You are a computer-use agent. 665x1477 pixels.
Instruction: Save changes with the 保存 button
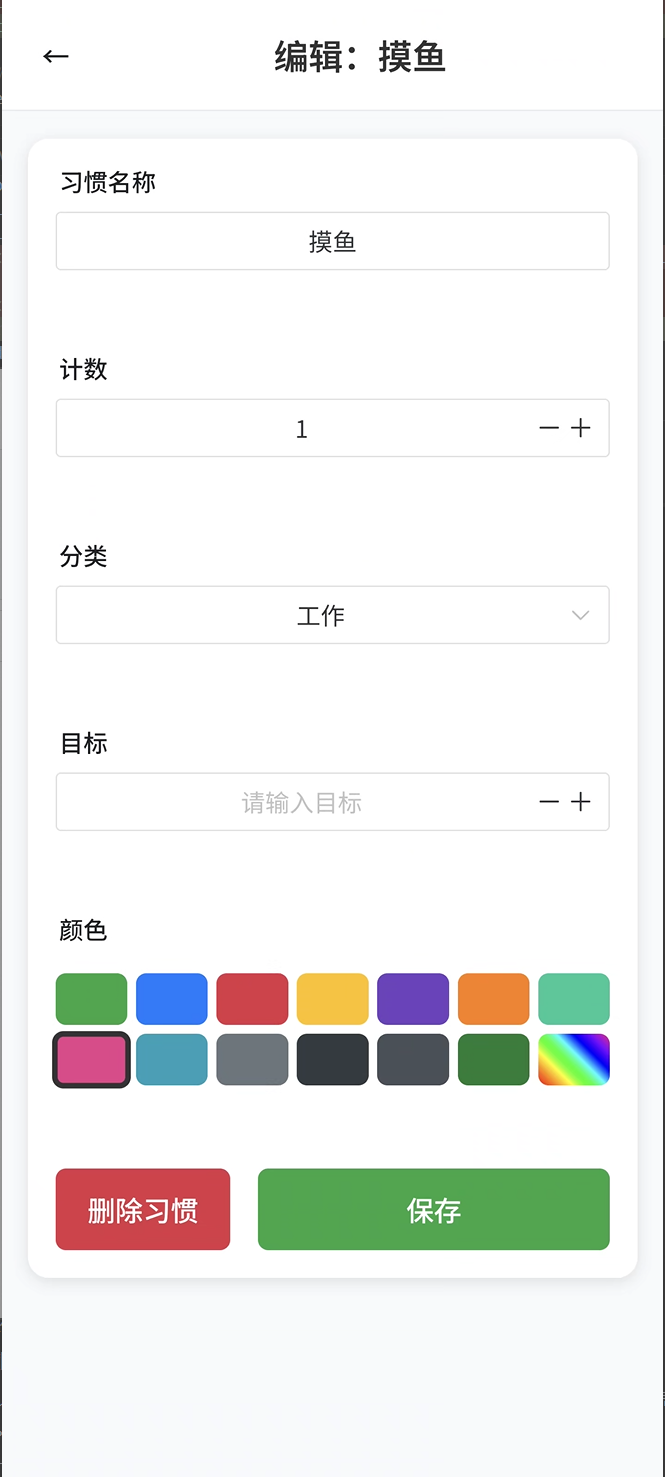coord(434,1210)
